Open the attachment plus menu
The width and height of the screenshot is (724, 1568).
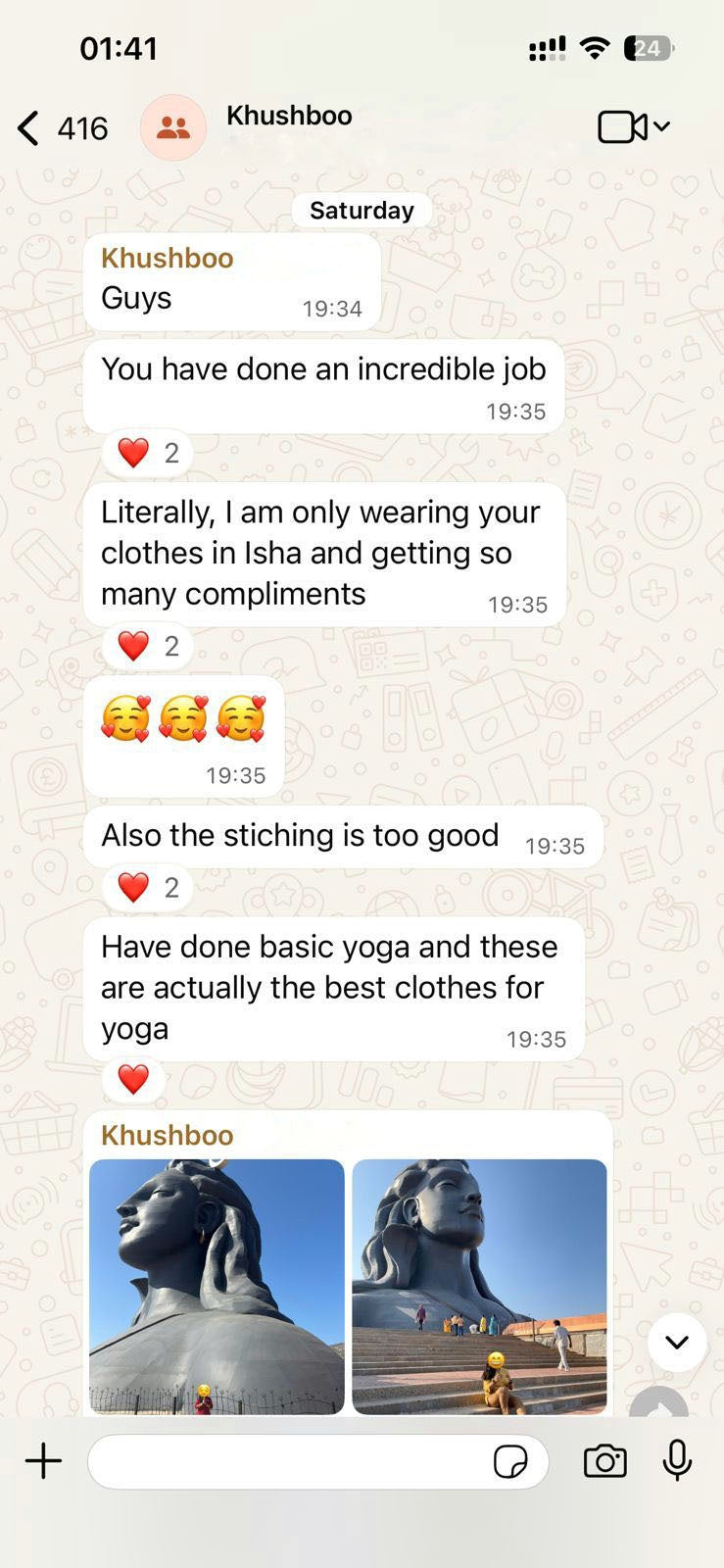[x=43, y=1461]
